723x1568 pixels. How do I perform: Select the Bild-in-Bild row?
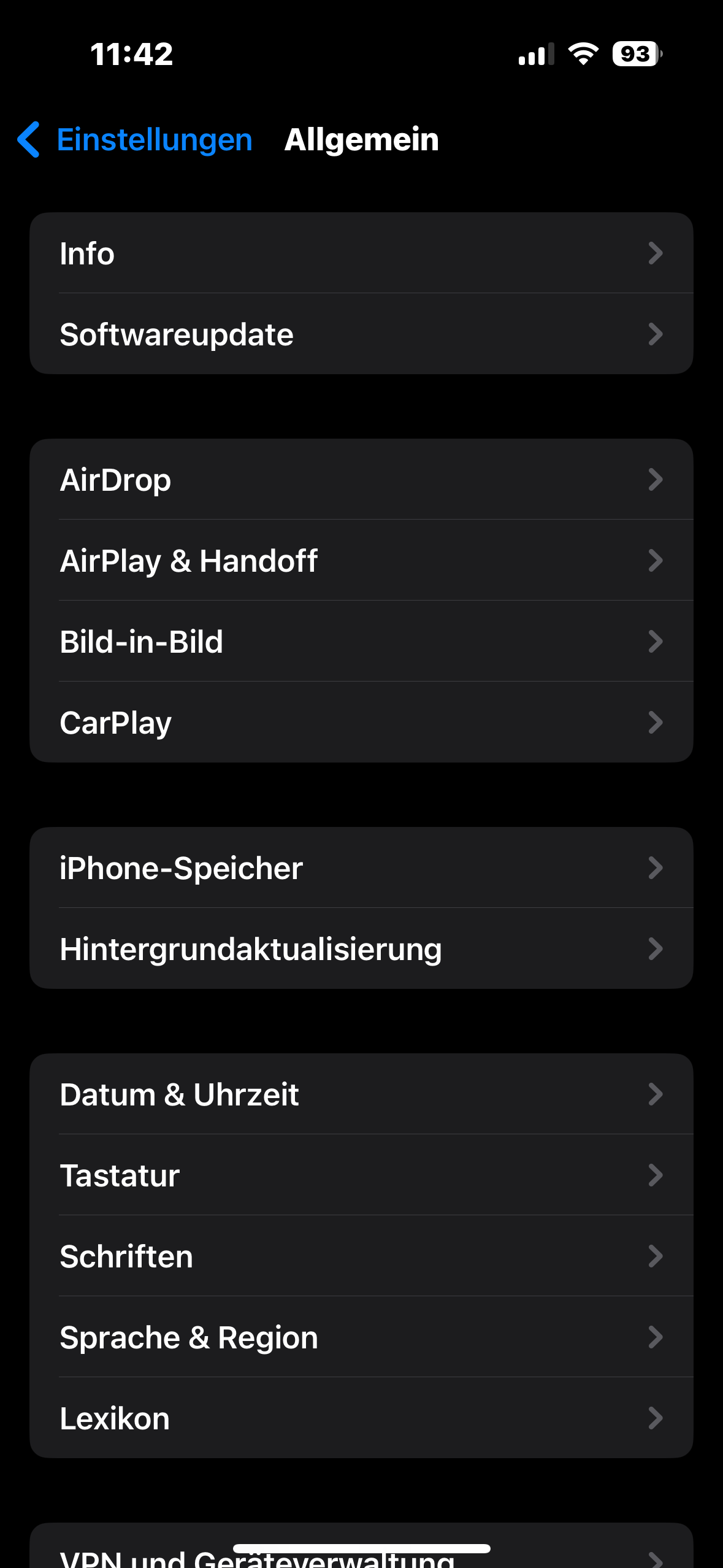click(361, 642)
